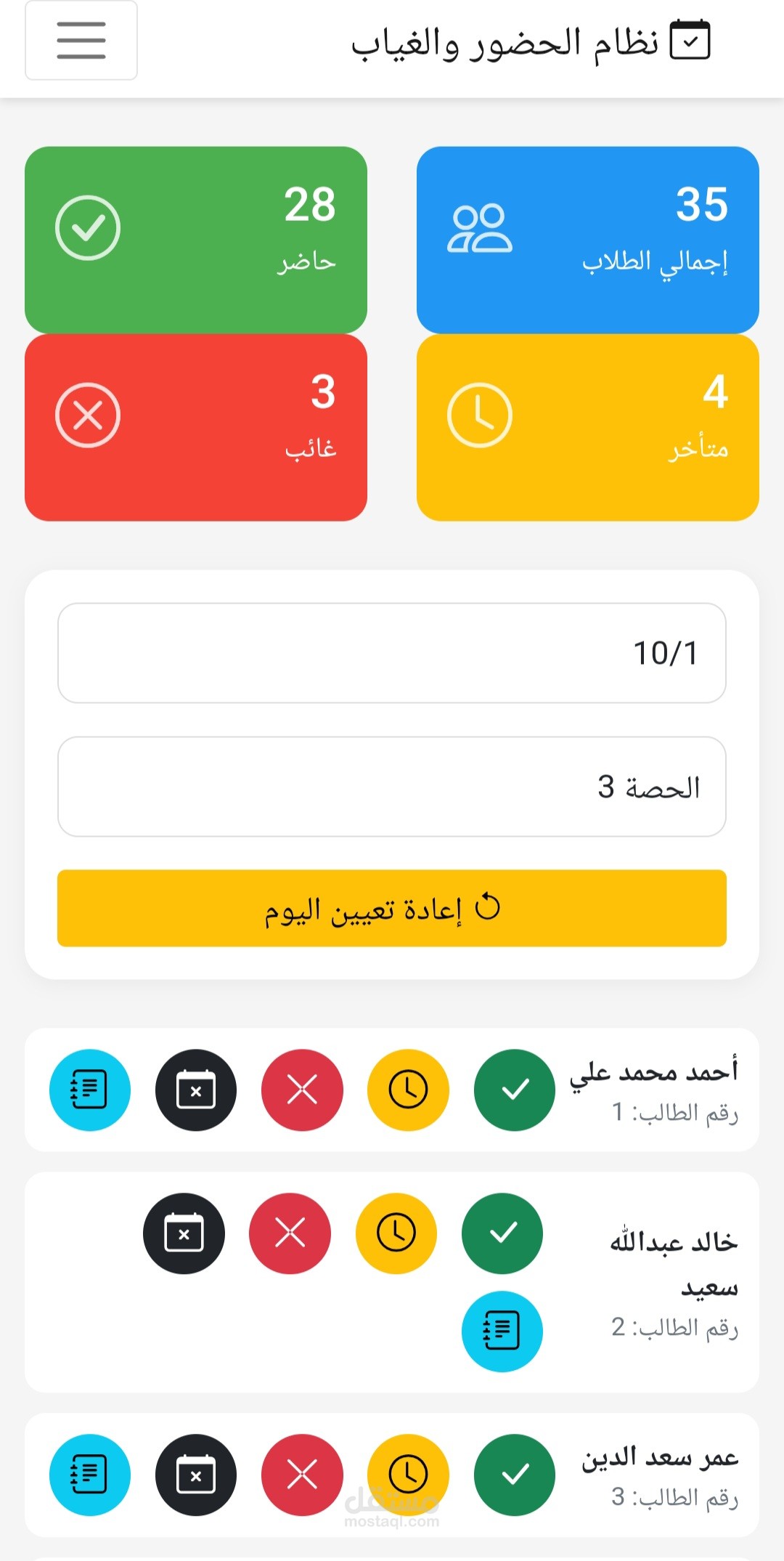Mark أحمد محمد علي as present
The height and width of the screenshot is (1561, 784).
514,1090
